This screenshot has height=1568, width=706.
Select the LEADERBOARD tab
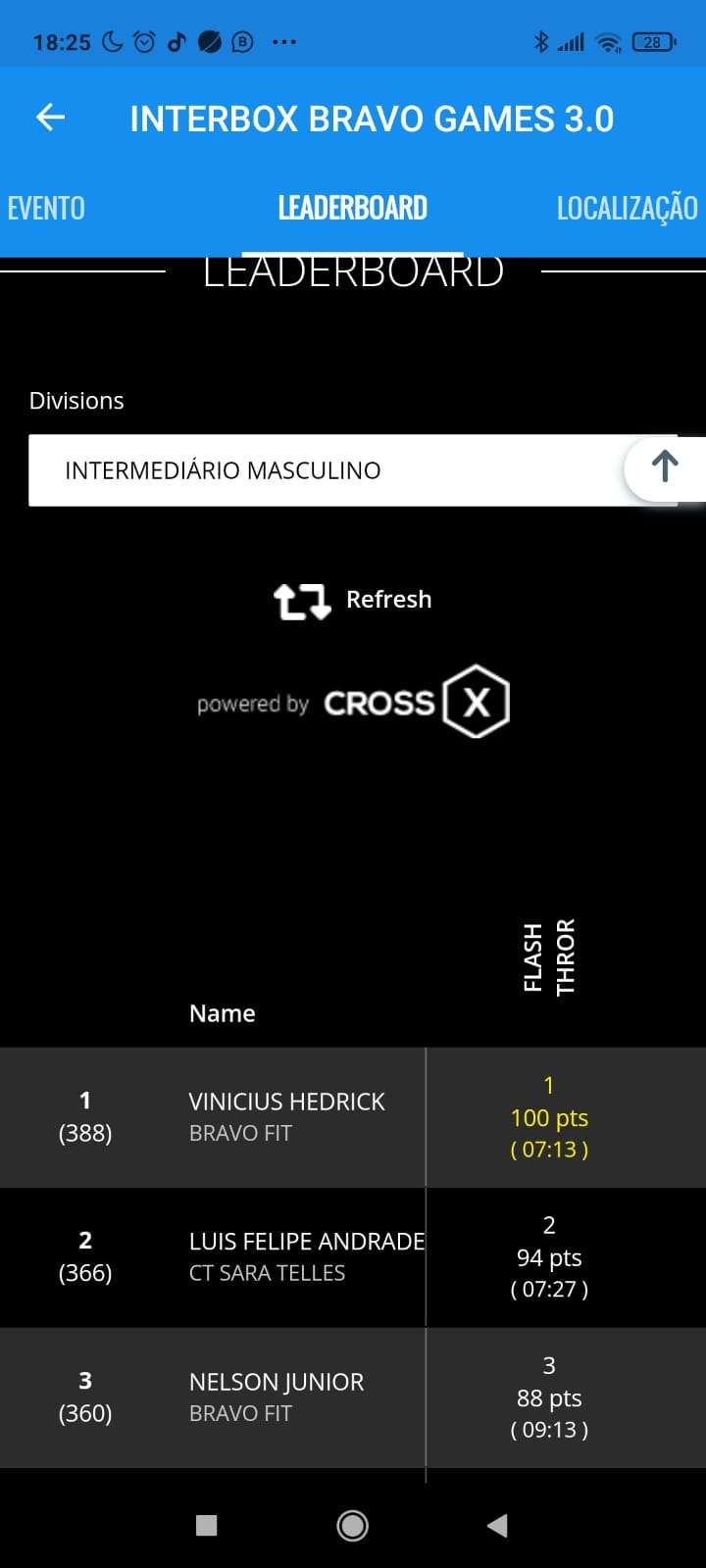352,208
